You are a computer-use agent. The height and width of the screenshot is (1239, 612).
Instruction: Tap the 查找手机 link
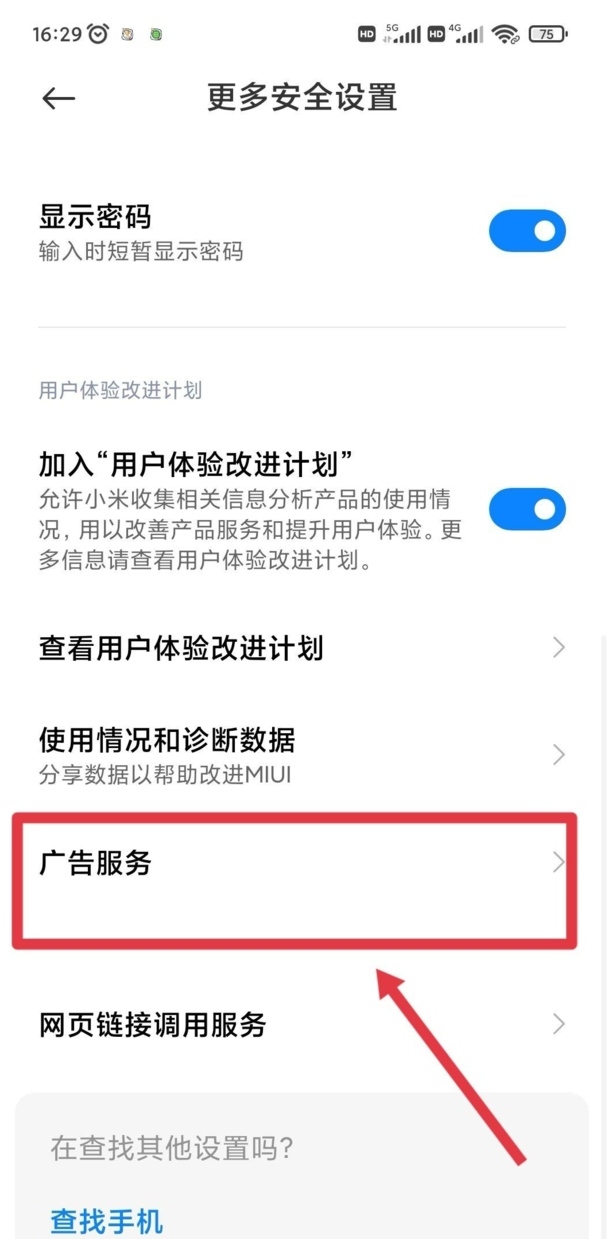point(107,1220)
